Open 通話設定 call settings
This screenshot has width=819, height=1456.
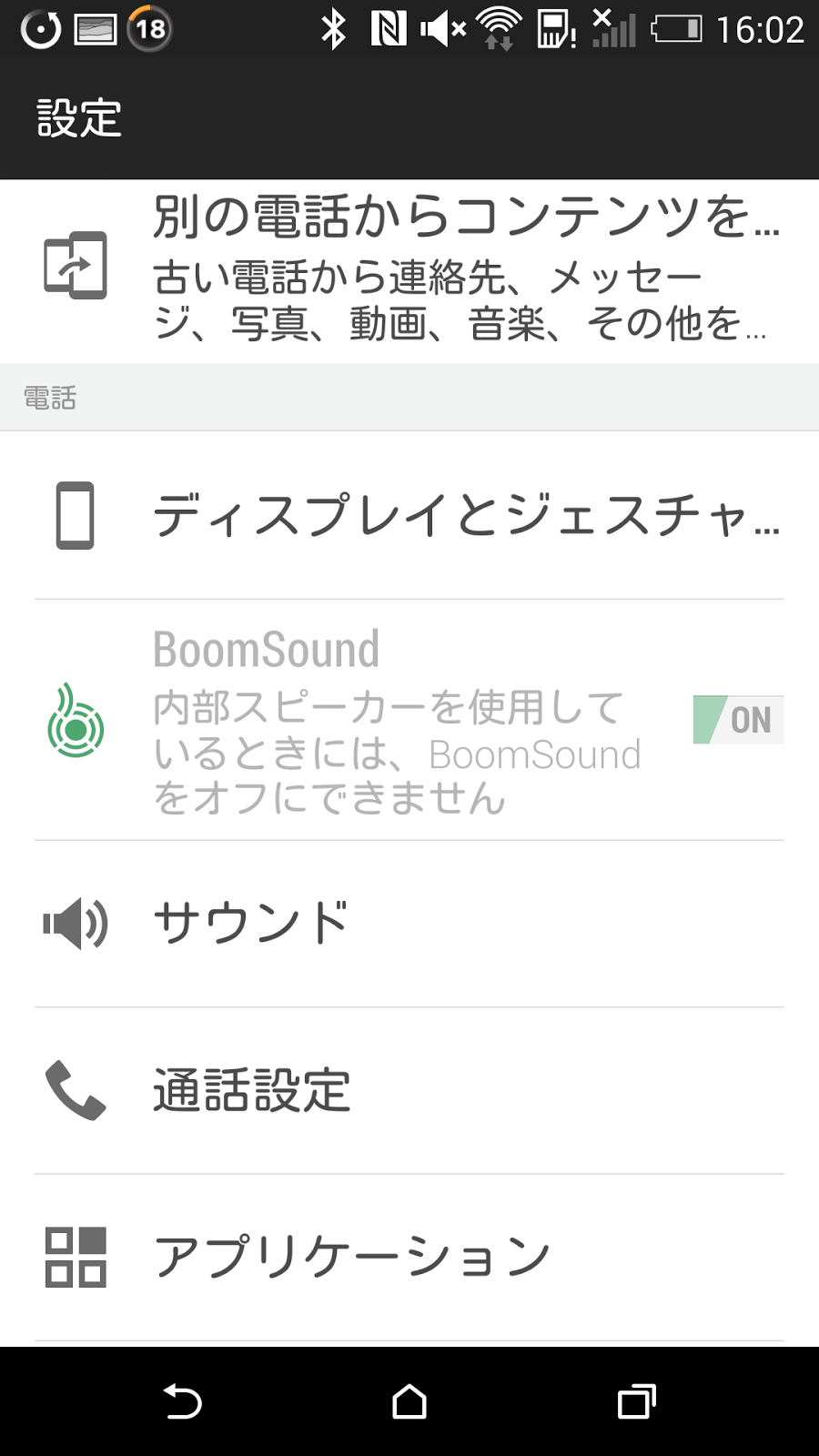pyautogui.click(x=409, y=1090)
